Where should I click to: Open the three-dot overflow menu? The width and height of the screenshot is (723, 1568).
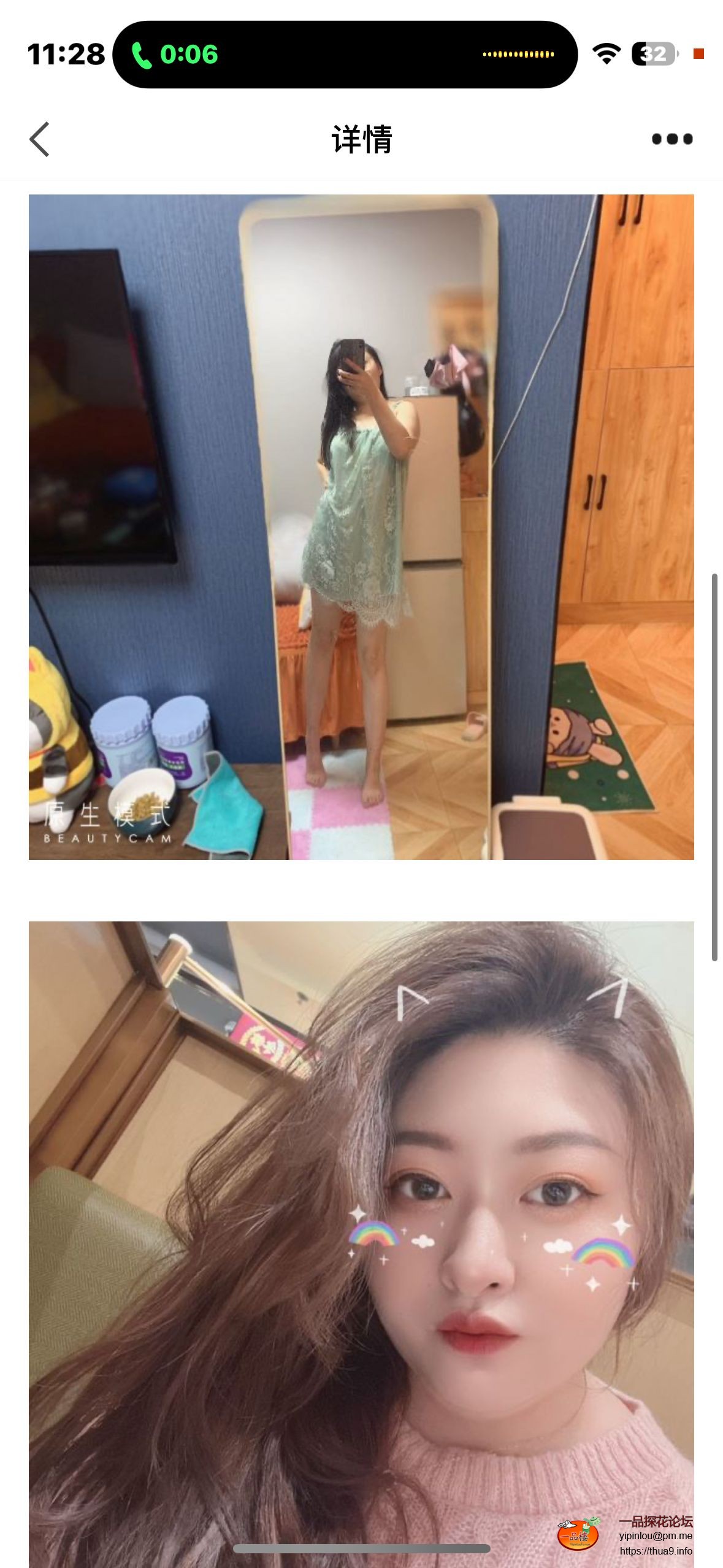point(671,139)
